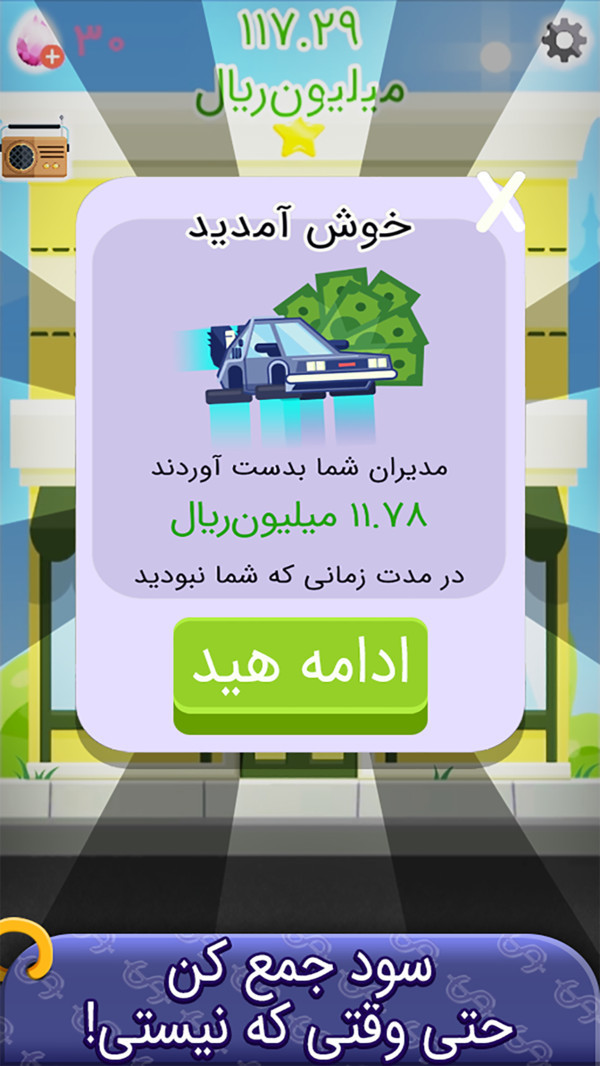The height and width of the screenshot is (1066, 600).
Task: Open the radio icon
Action: (35, 152)
